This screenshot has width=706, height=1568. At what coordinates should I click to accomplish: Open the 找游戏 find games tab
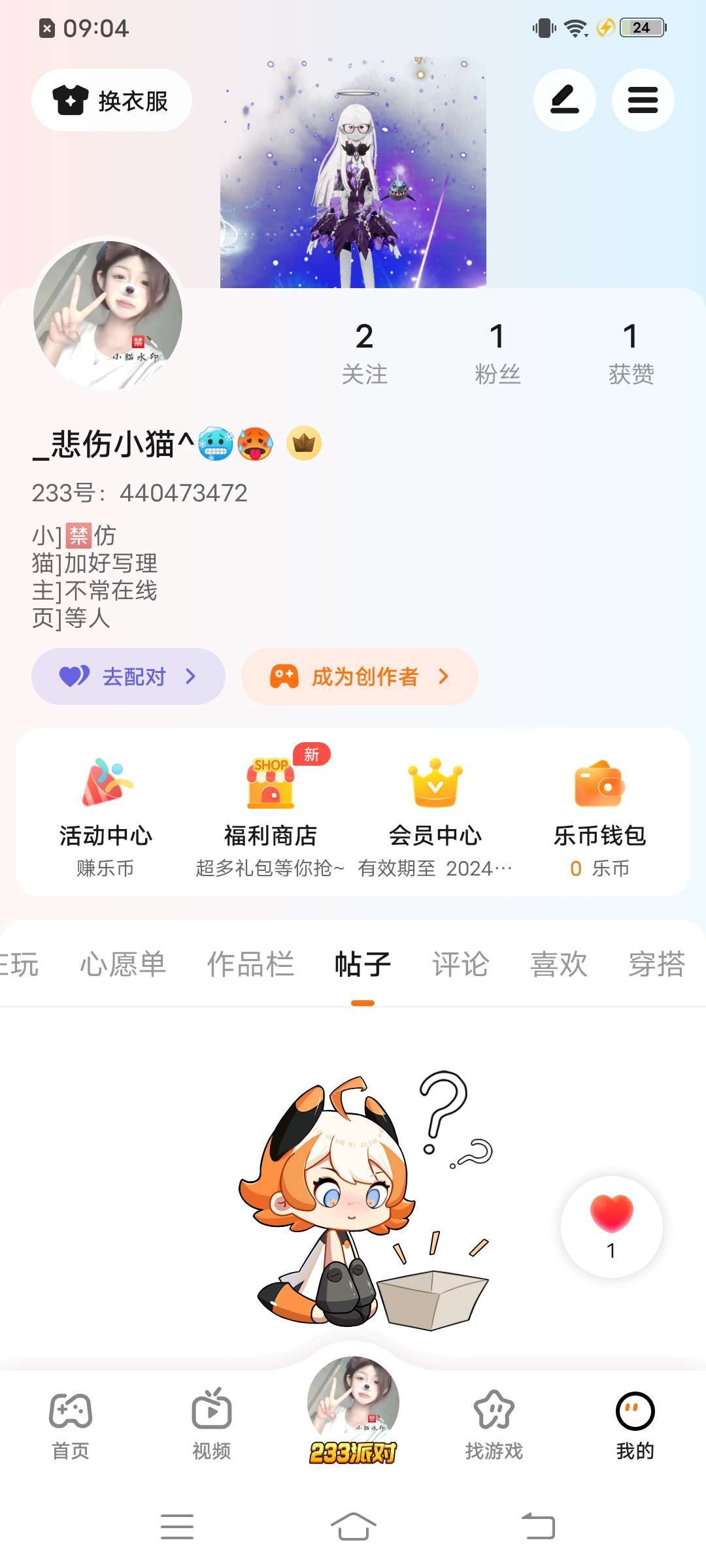[x=494, y=1424]
